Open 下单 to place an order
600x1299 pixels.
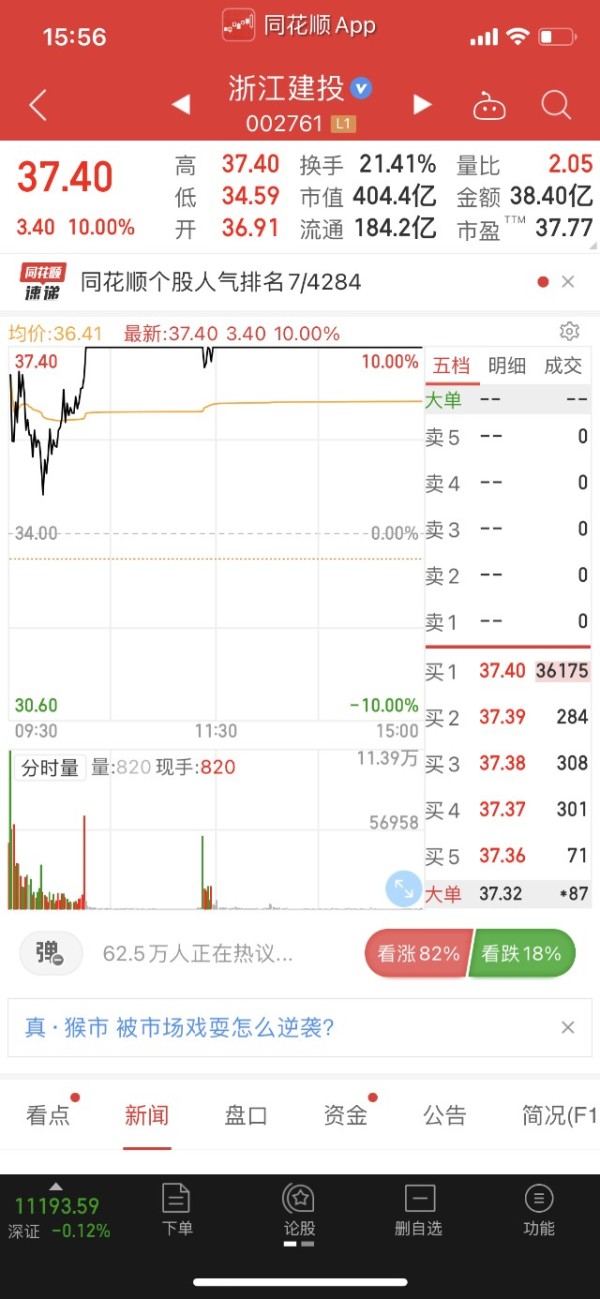[x=177, y=1210]
